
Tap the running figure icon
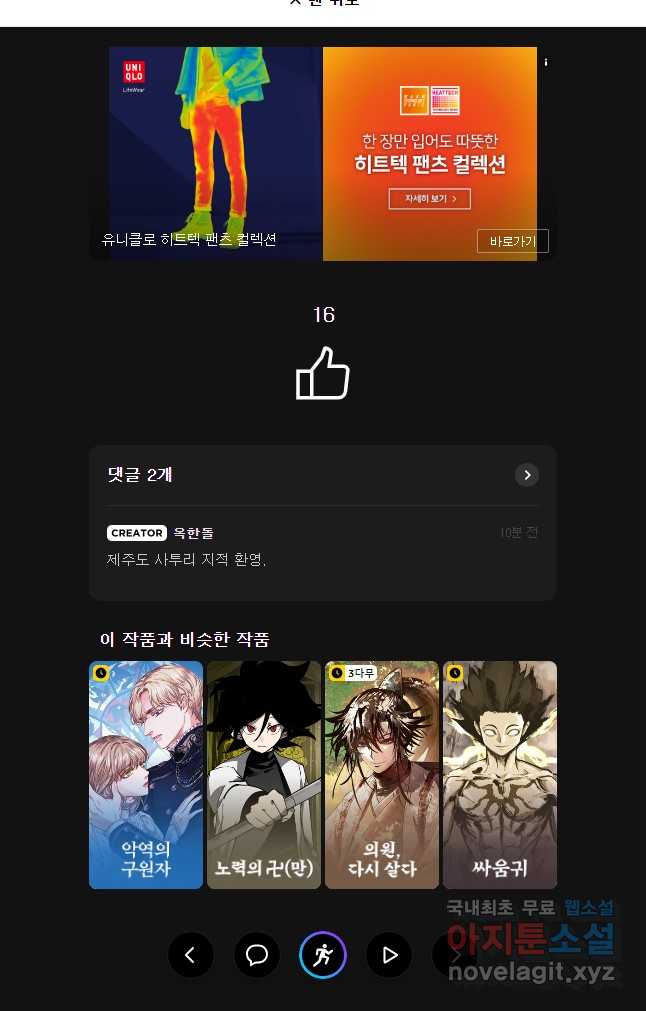(x=323, y=955)
